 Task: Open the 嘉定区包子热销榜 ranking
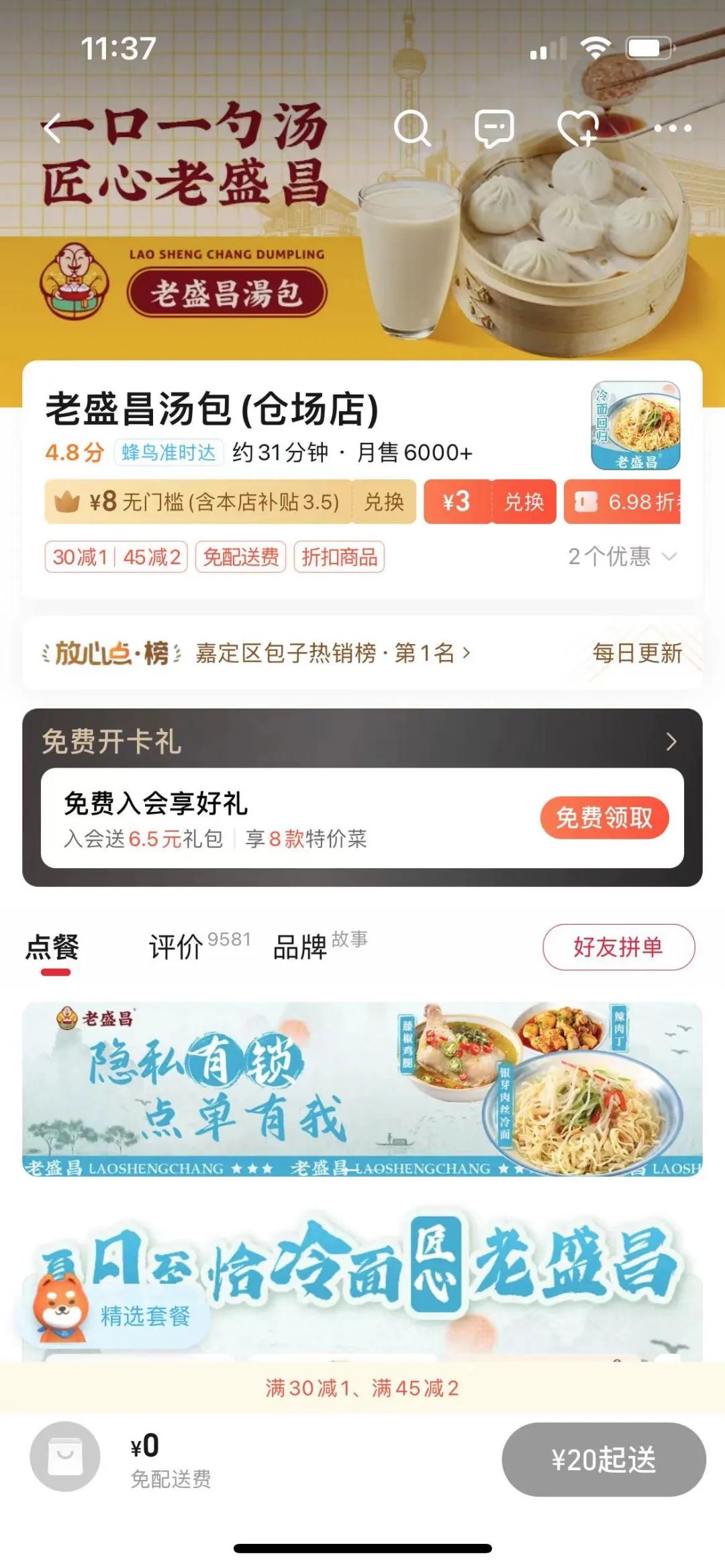[x=332, y=653]
